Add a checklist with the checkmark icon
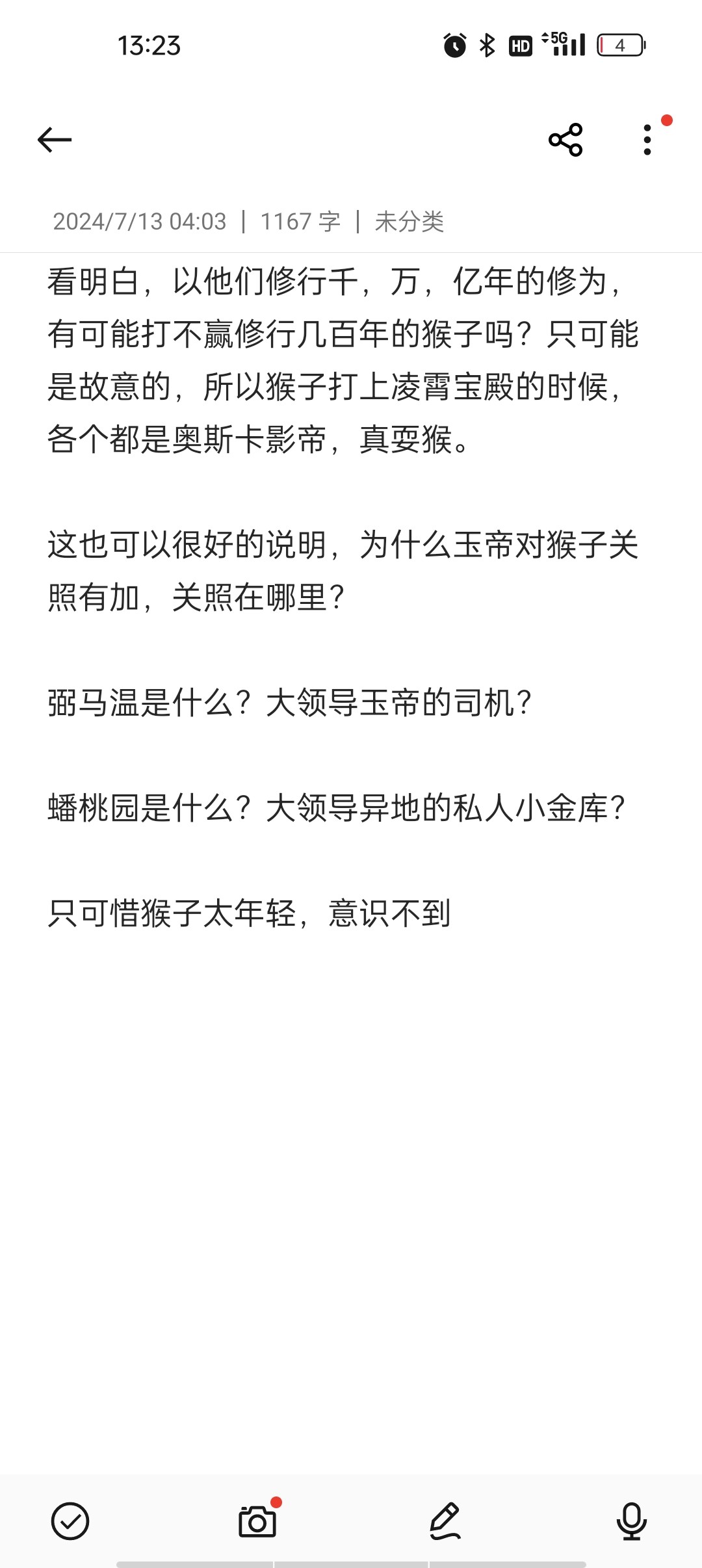The width and height of the screenshot is (702, 1568). [x=70, y=1521]
